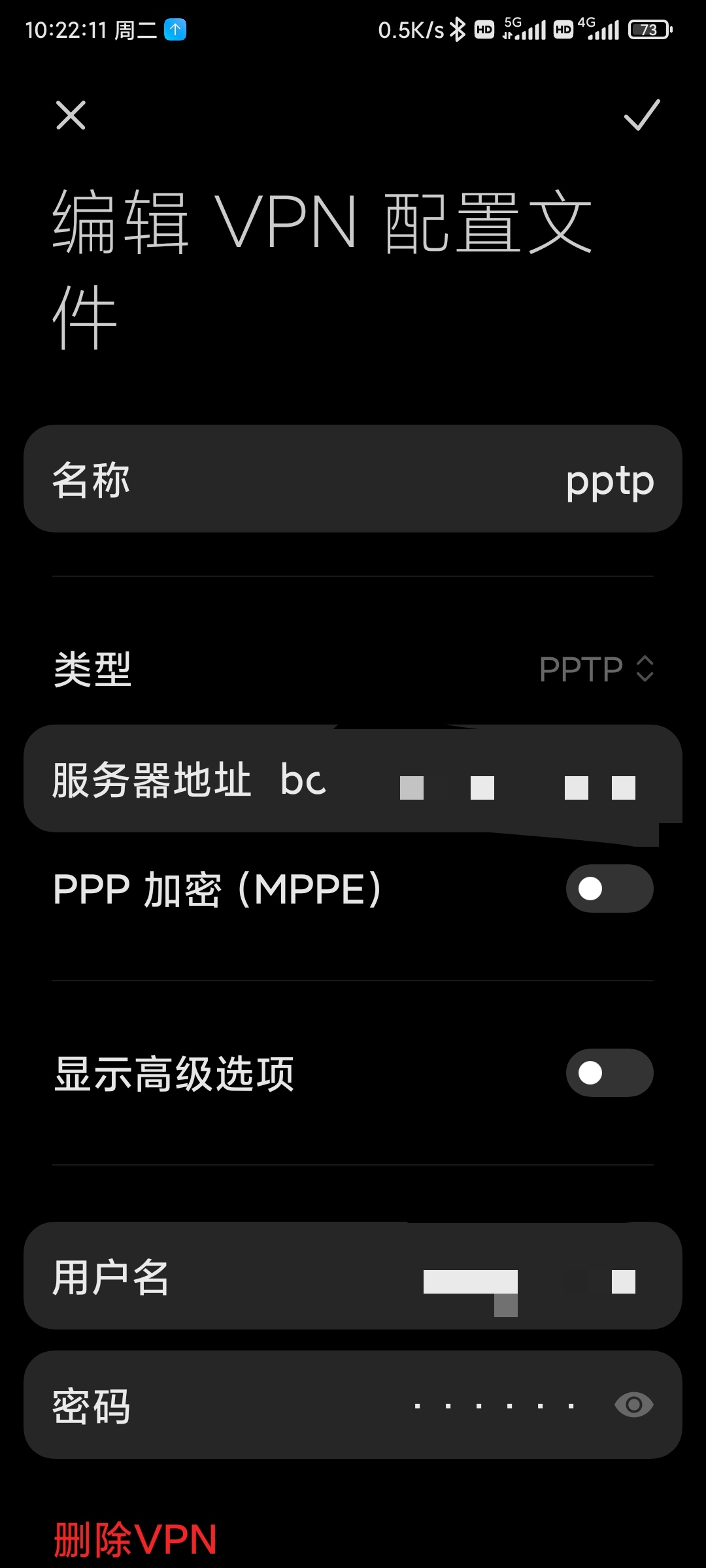Select the 名称 field showing pptp

(x=353, y=478)
